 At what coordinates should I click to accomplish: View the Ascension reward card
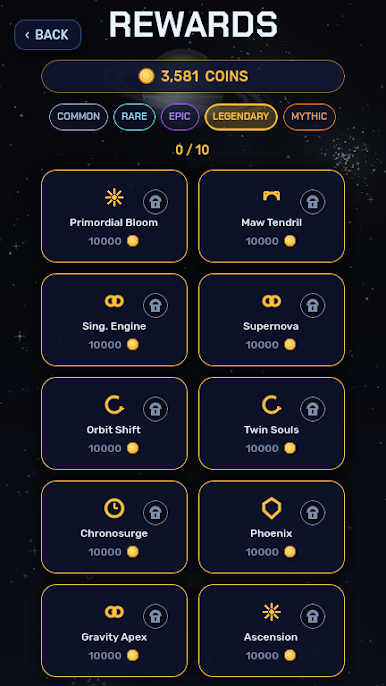(x=271, y=631)
